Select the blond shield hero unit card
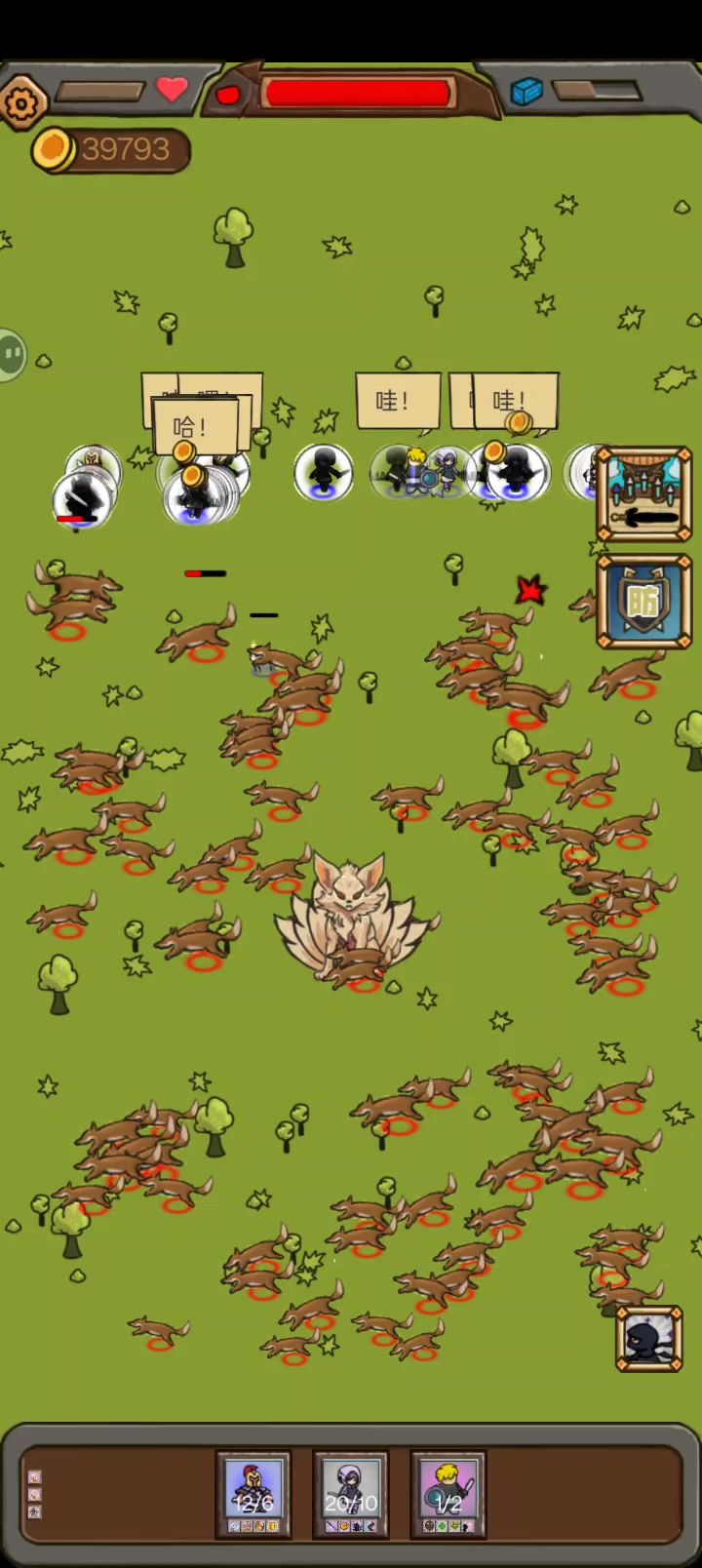The image size is (702, 1568). point(448,1493)
